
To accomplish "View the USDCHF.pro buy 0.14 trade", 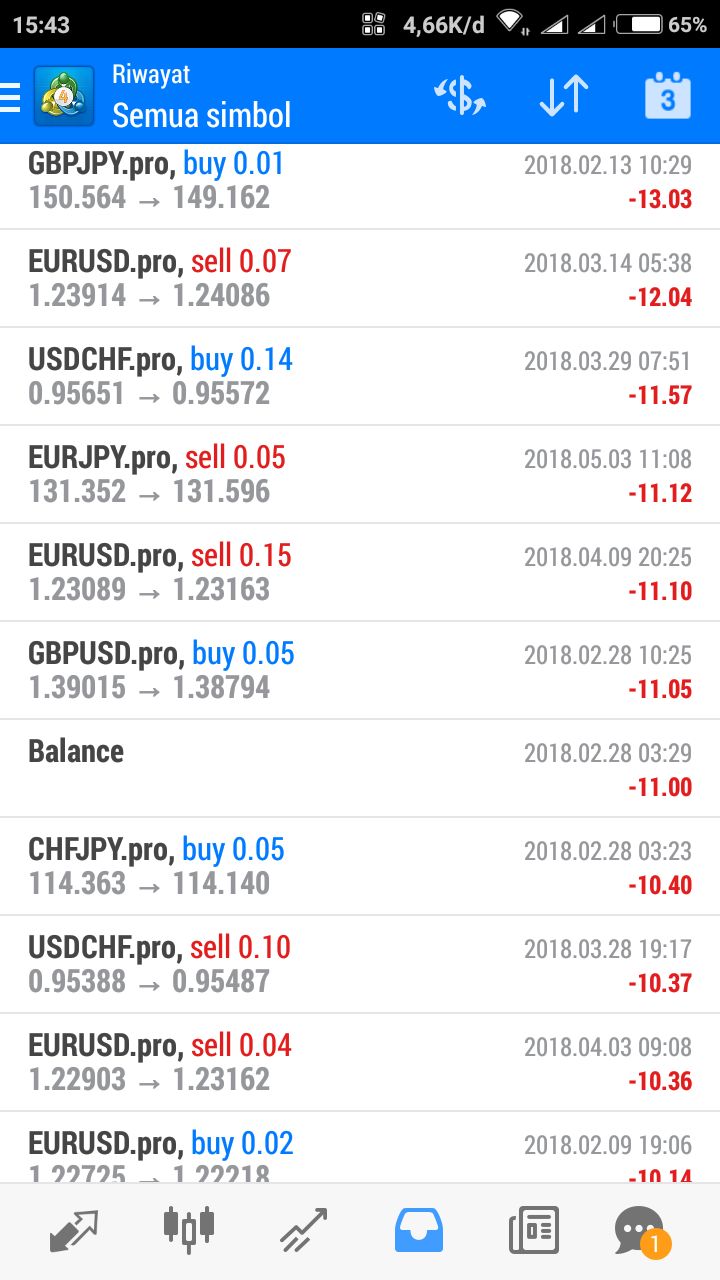I will [x=360, y=377].
